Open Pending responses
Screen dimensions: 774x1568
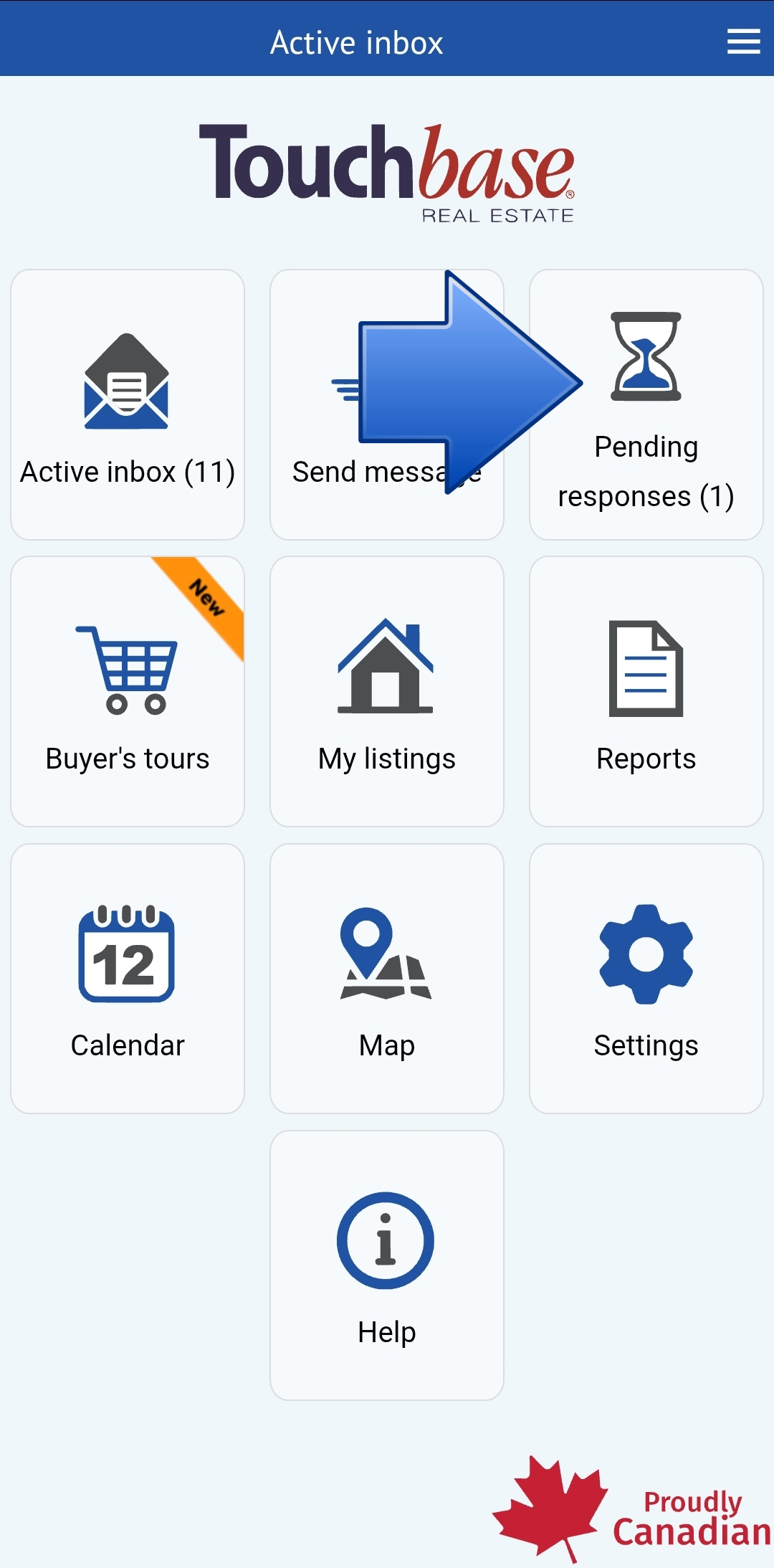pos(646,404)
